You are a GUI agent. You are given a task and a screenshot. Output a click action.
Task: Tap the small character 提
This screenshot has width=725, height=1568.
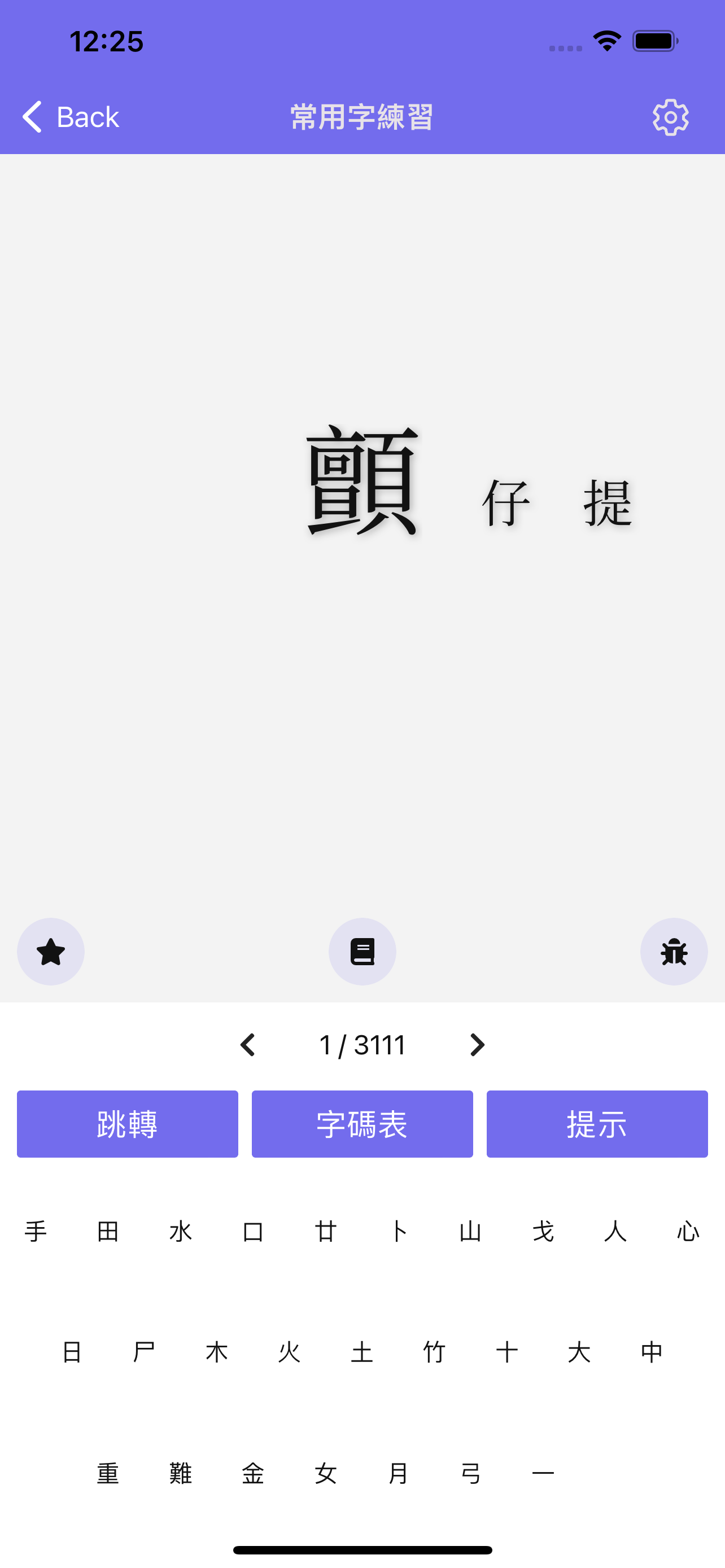(607, 503)
